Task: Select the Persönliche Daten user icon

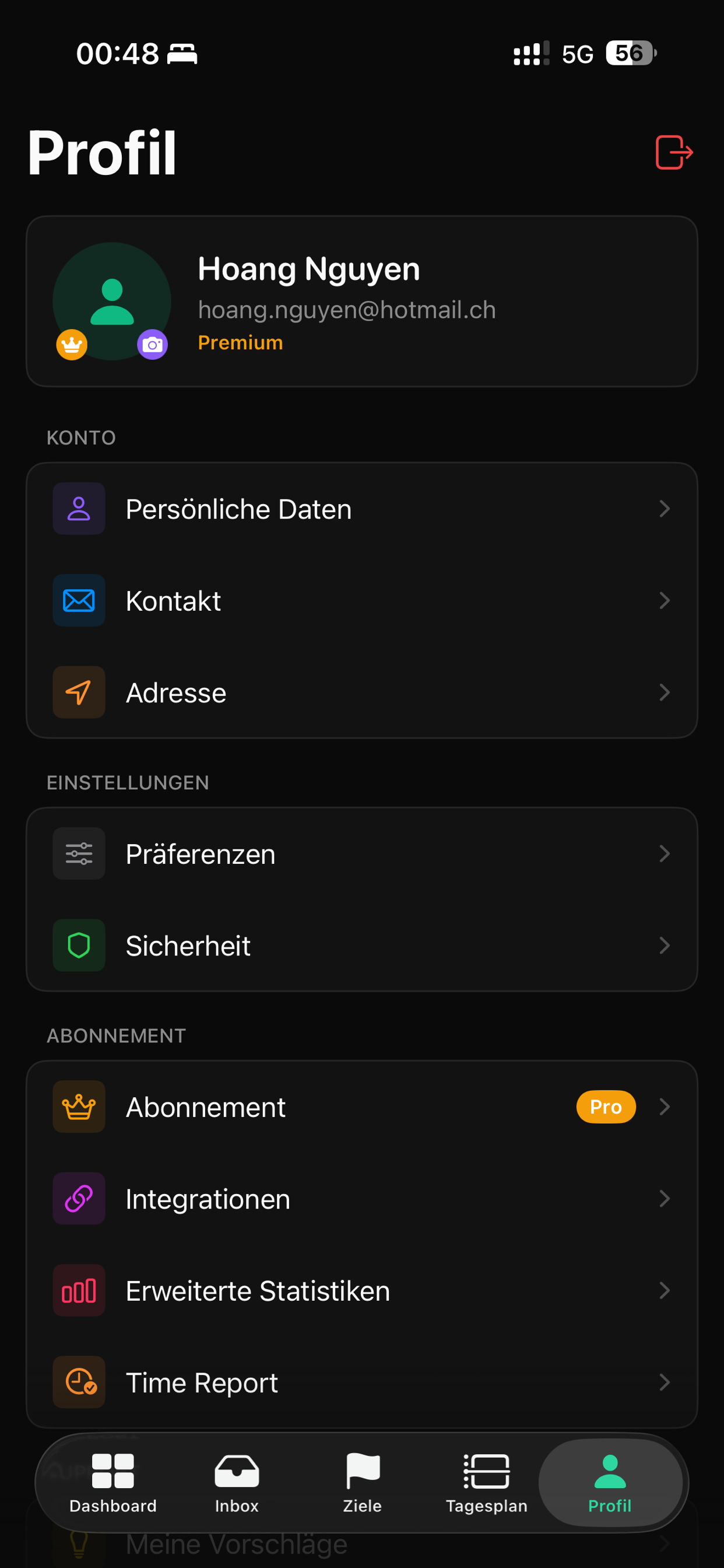Action: [x=79, y=509]
